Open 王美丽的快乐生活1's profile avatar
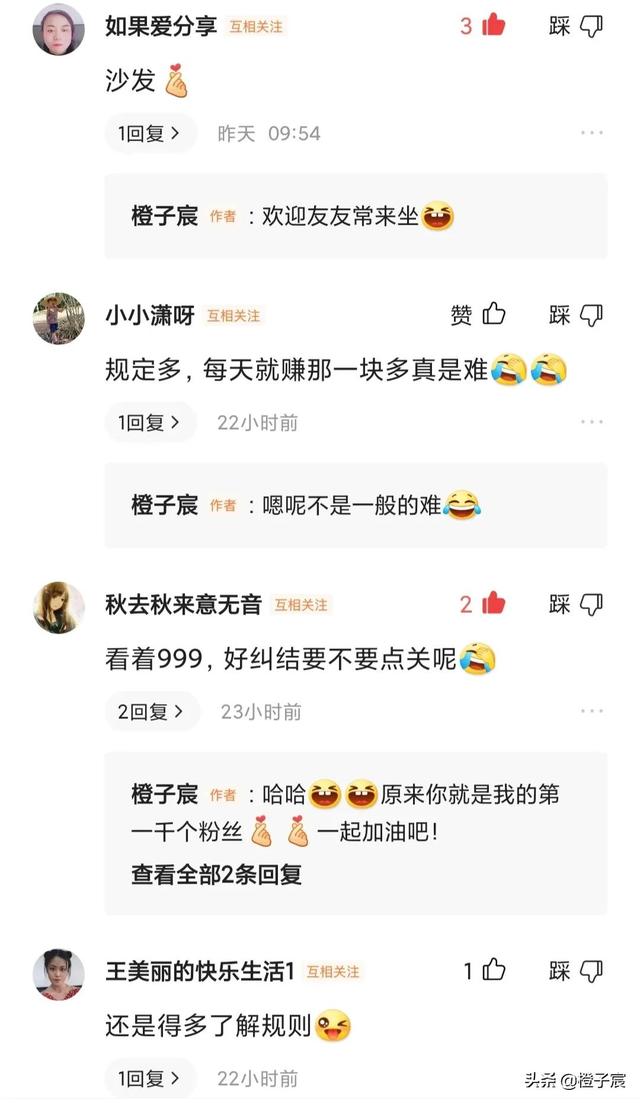Screen dimensions: 640x1103 point(58,973)
